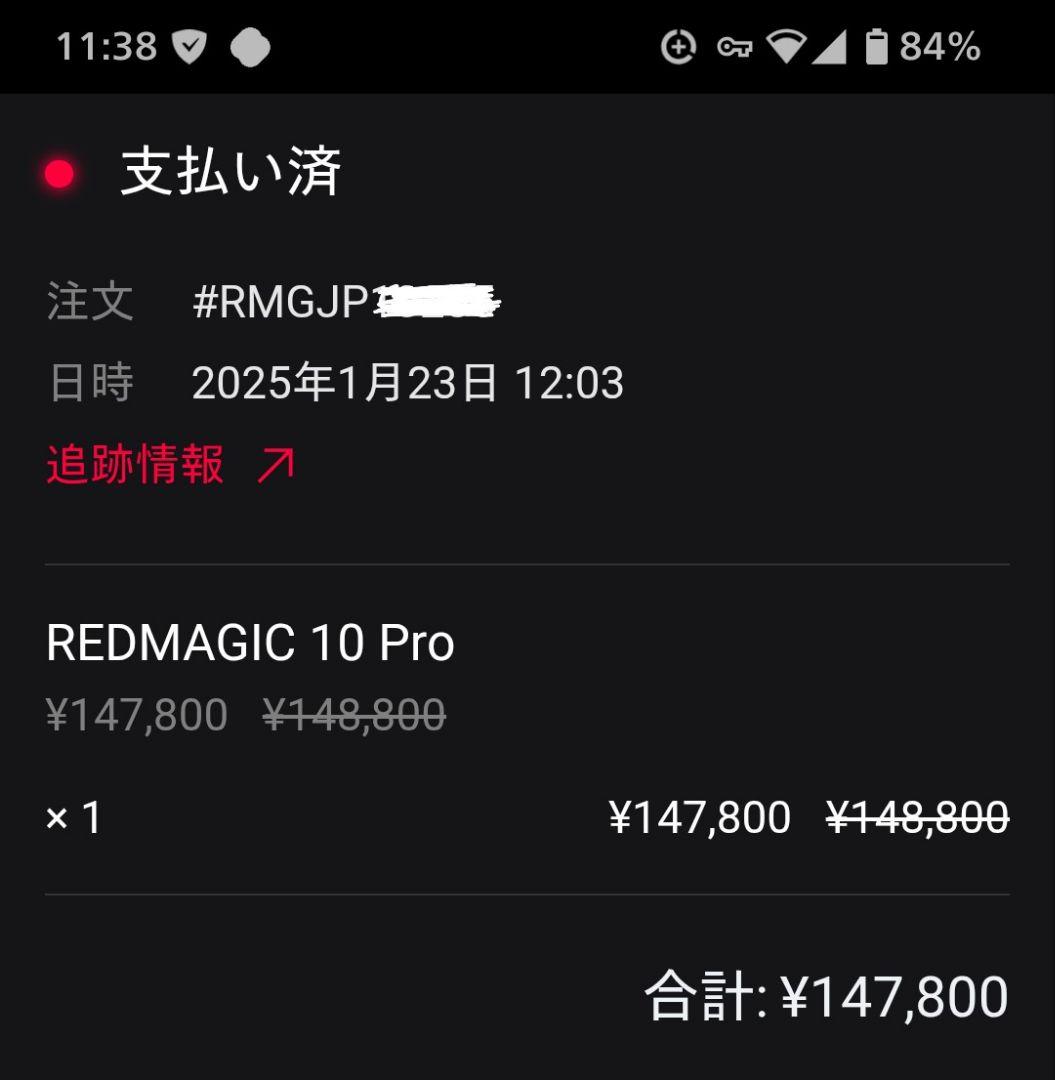1055x1080 pixels.
Task: Tap the VPN key icon in status bar
Action: point(733,46)
